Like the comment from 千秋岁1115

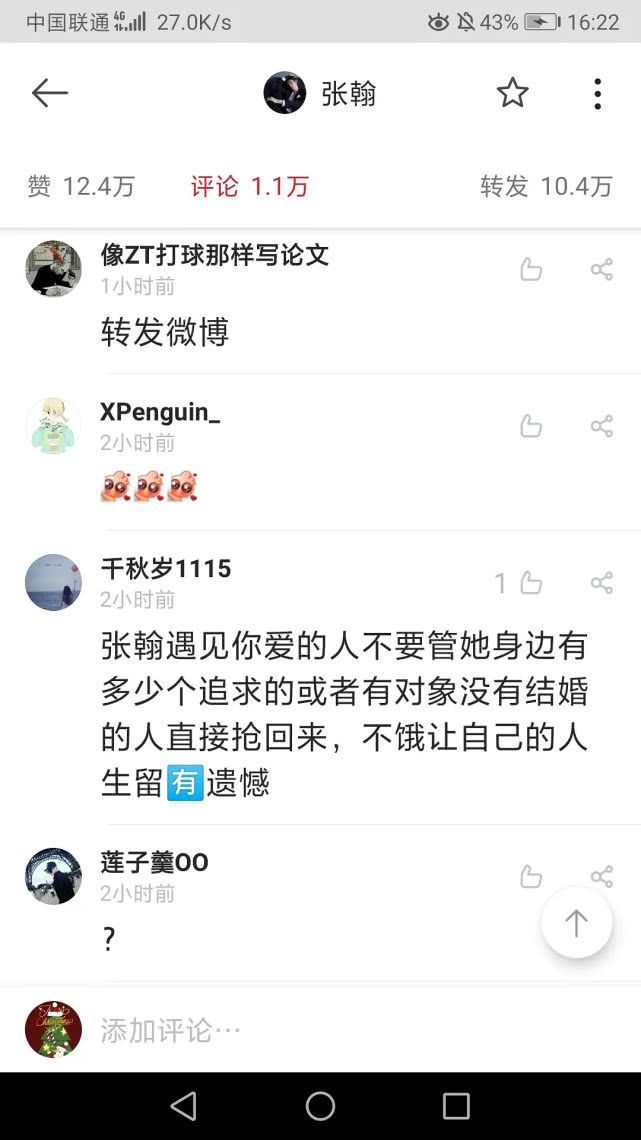(529, 583)
